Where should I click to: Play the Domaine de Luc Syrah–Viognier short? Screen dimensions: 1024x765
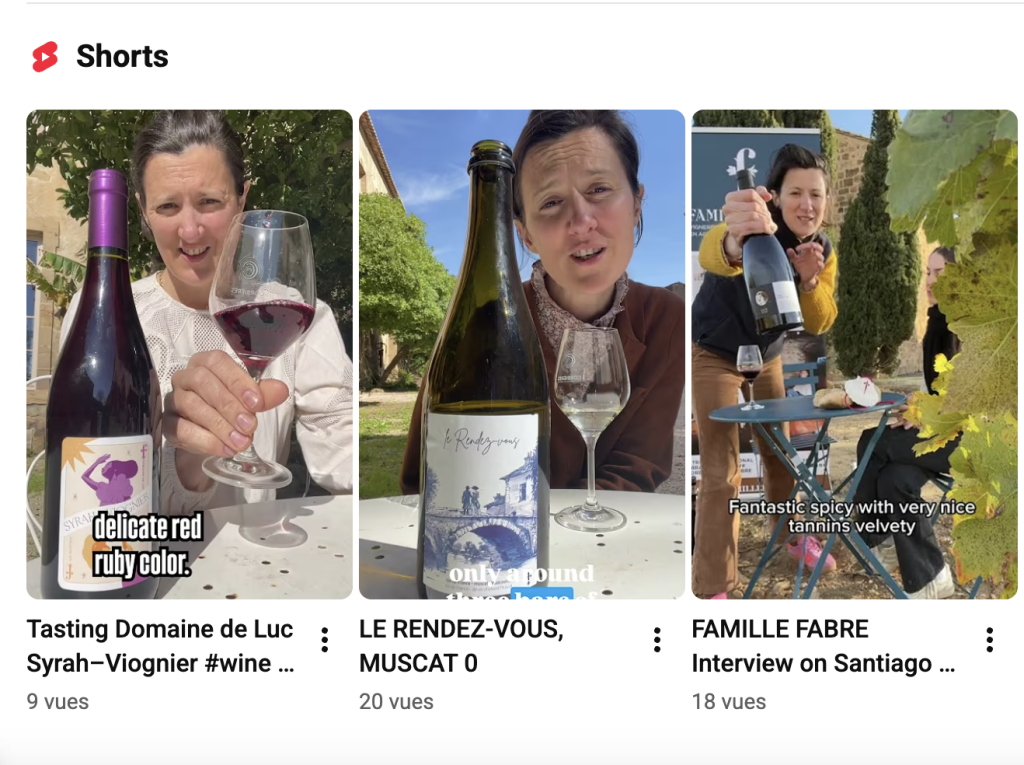click(189, 354)
